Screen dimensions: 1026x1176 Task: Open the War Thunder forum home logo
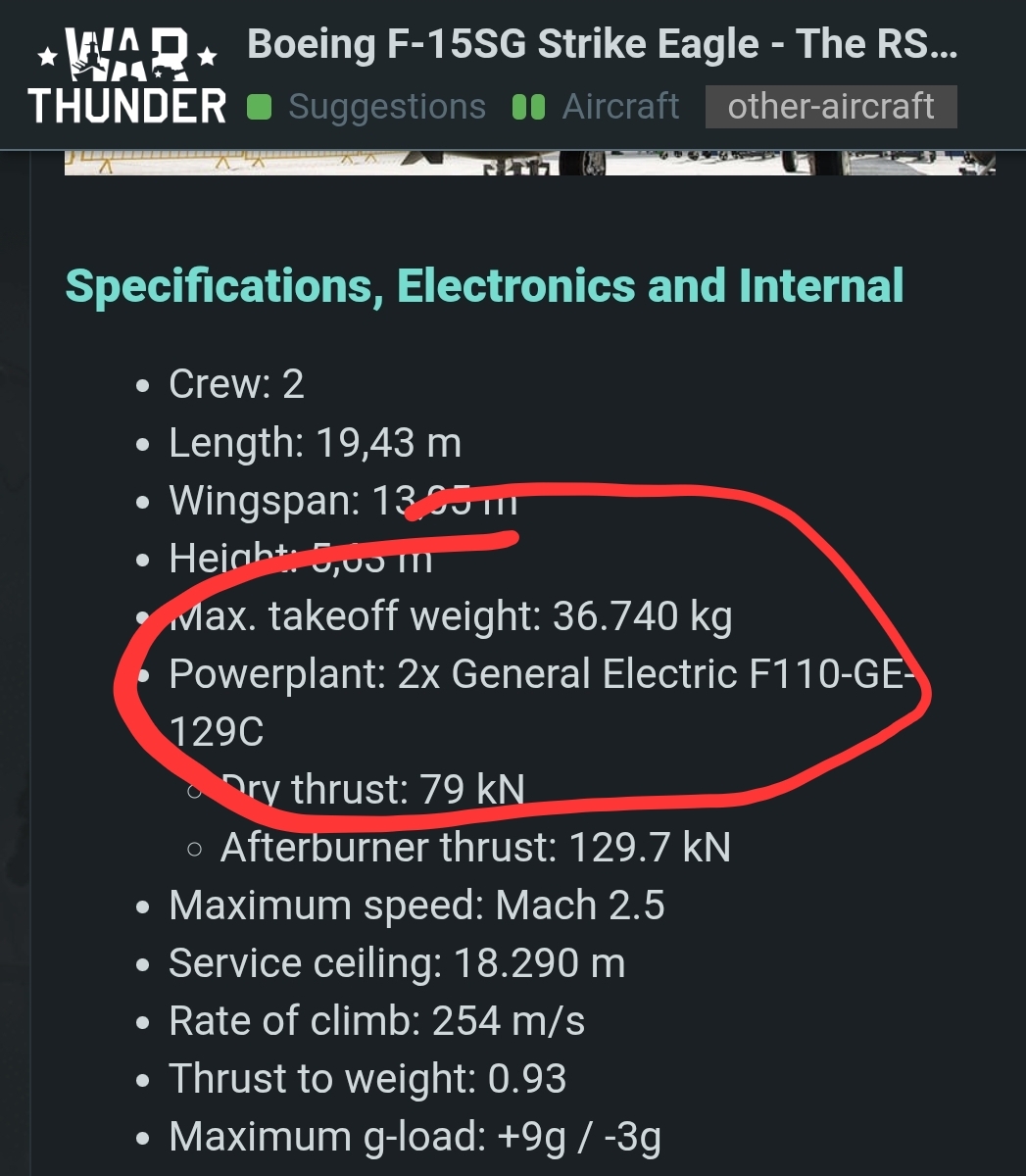click(126, 76)
